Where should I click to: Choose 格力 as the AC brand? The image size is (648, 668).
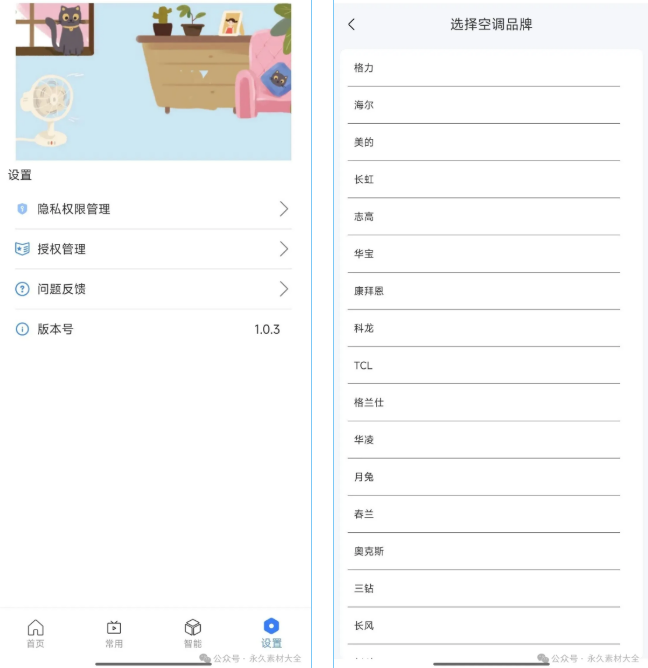(x=484, y=68)
